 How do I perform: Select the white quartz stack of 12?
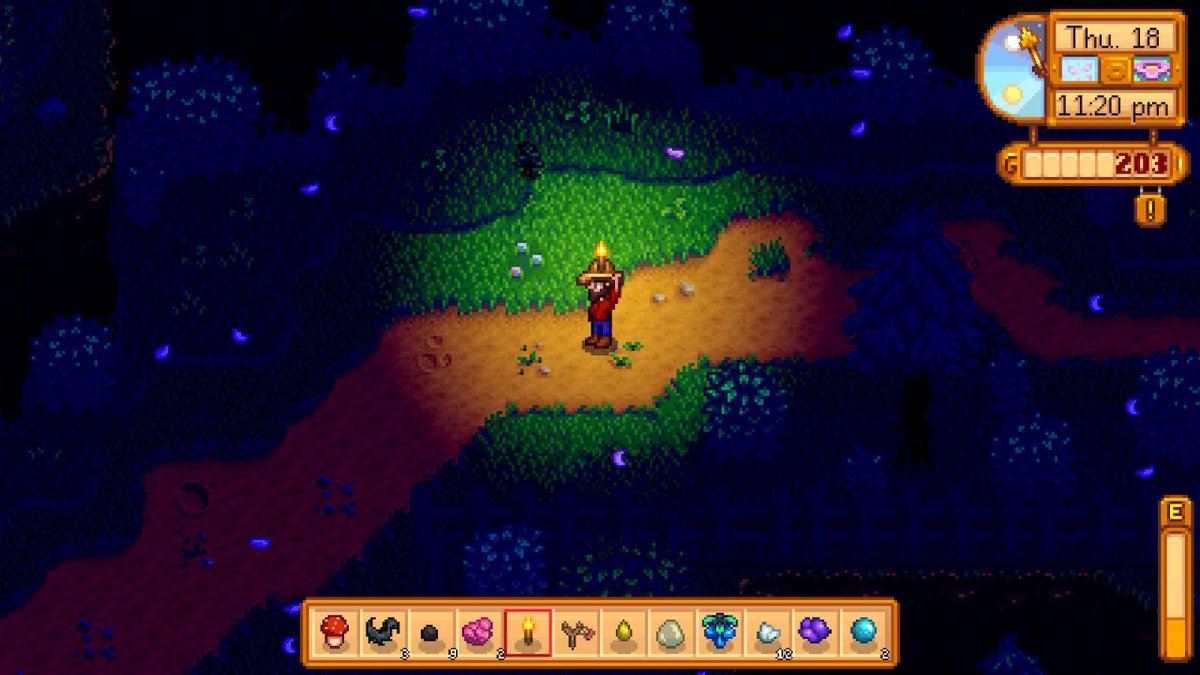(x=768, y=632)
